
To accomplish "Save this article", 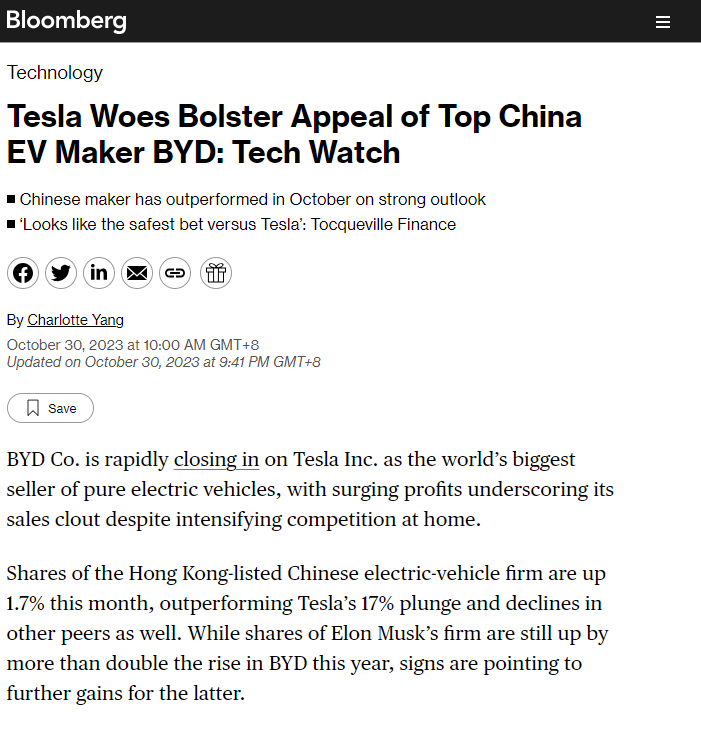I will tap(50, 408).
